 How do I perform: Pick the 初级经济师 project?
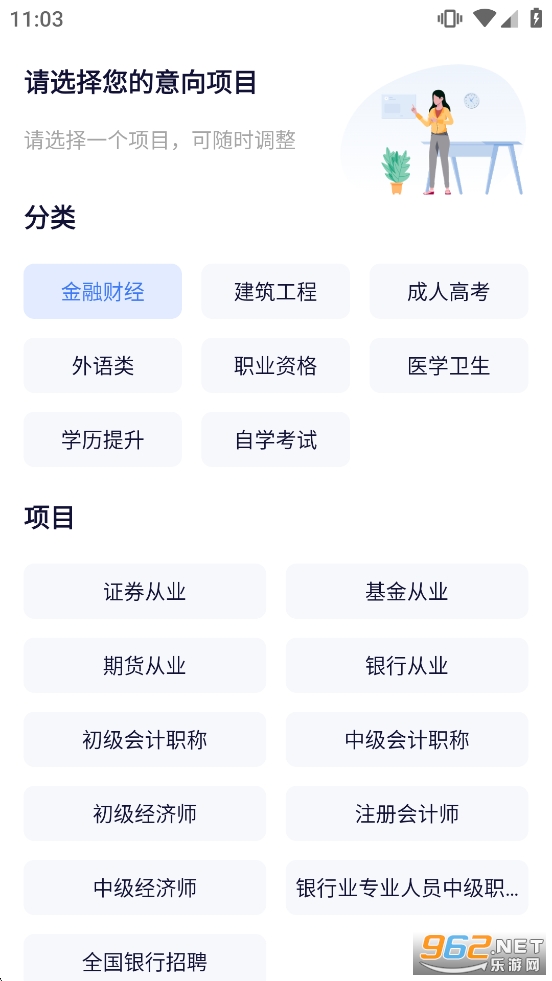pos(145,813)
